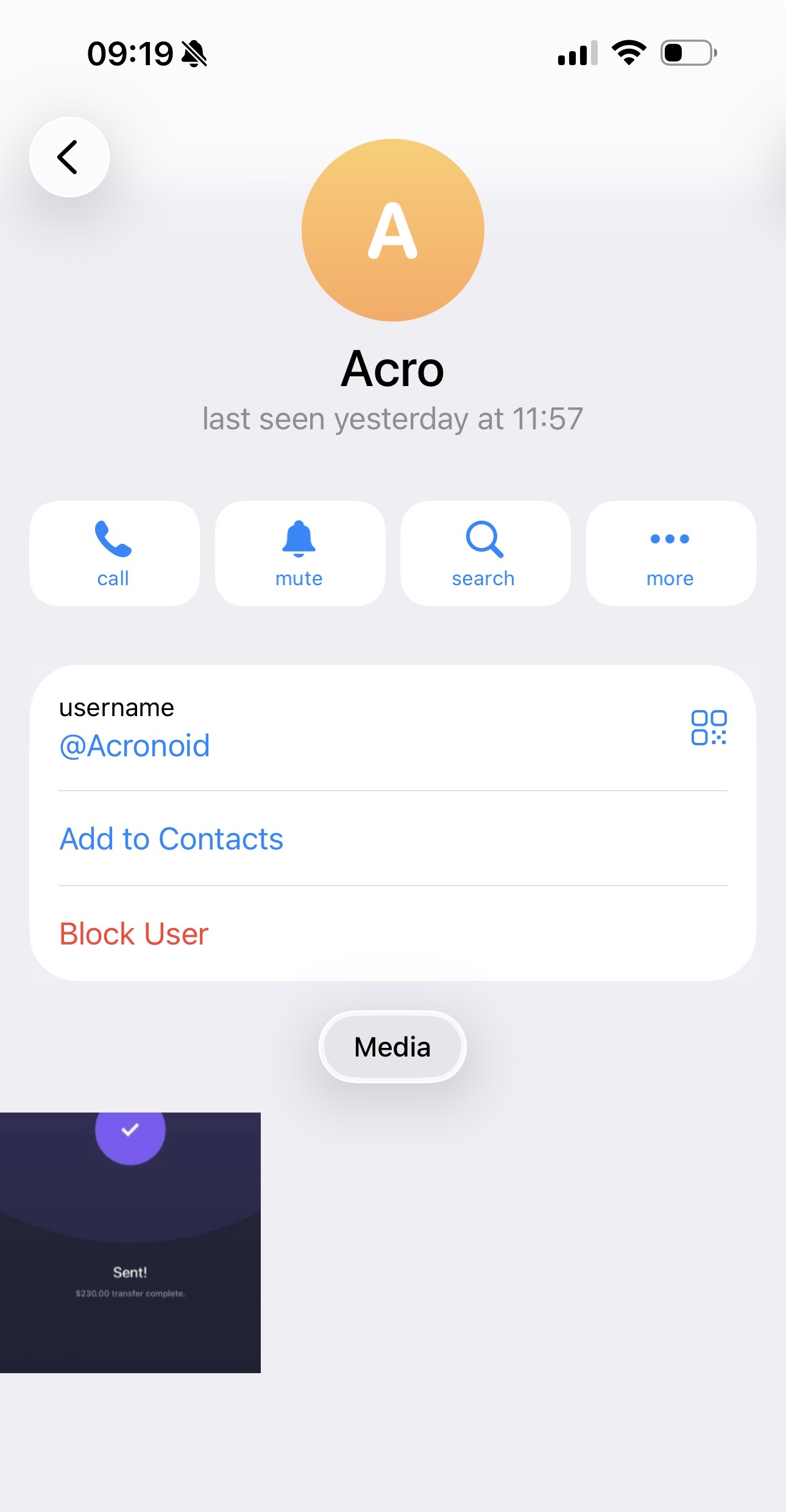The image size is (786, 1512).
Task: Search in this chat
Action: point(485,553)
